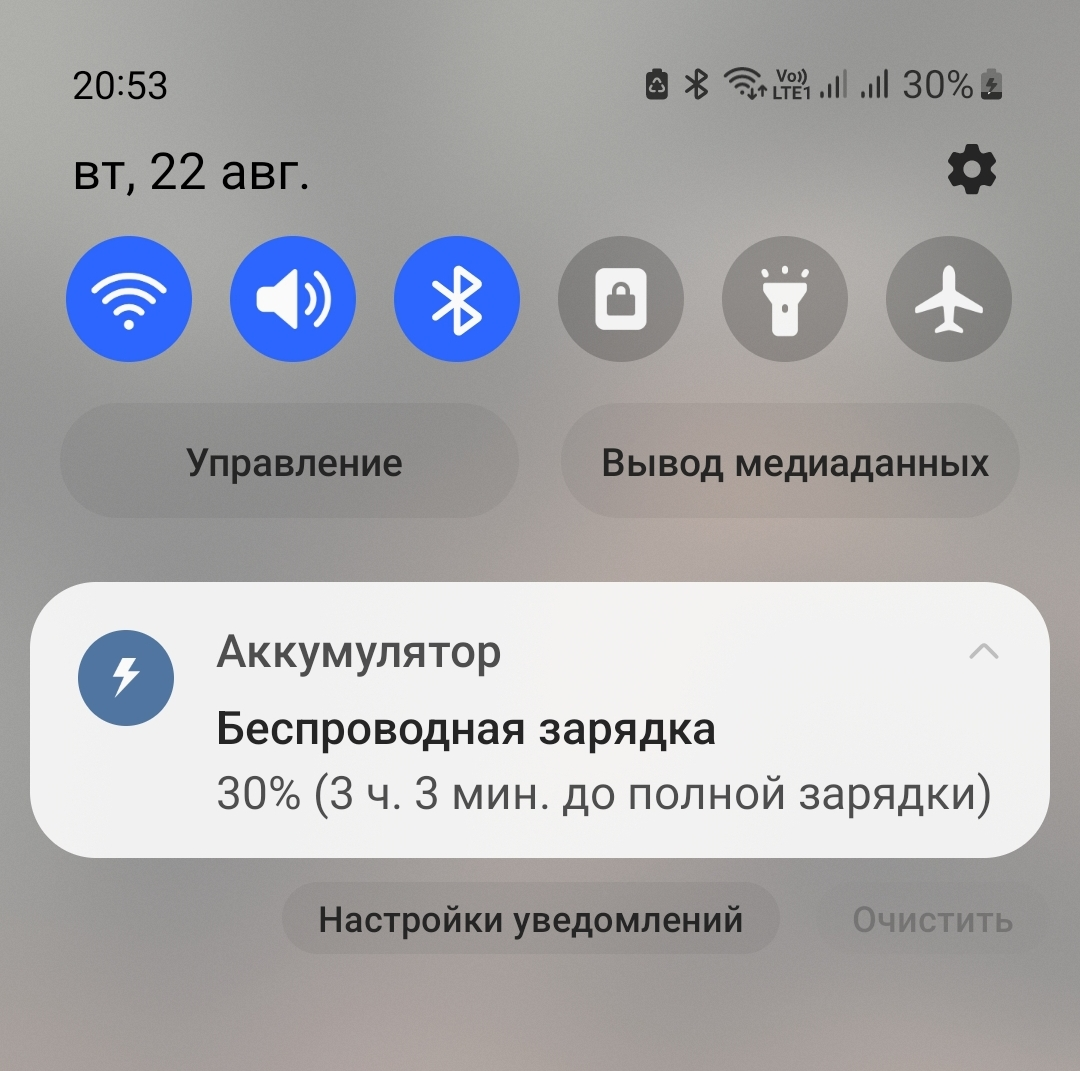Screen dimensions: 1080x1071
Task: Toggle screen rotation lock
Action: click(x=621, y=299)
